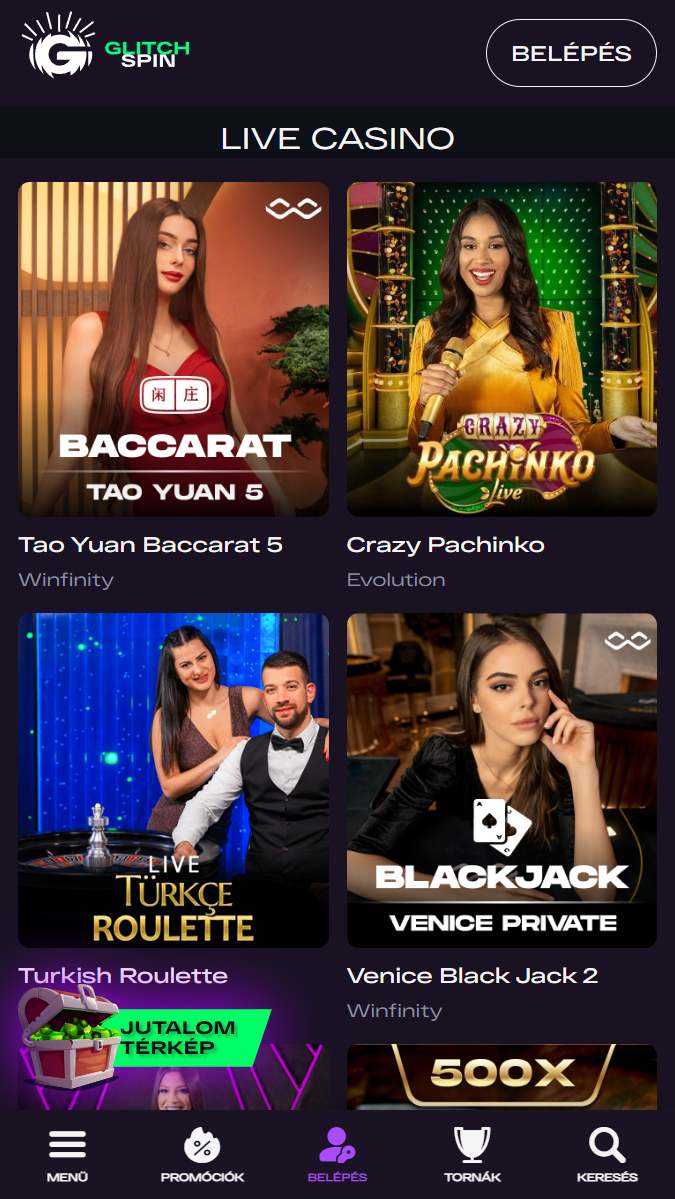
Task: Open Tao Yuan Baccarat 5 game
Action: 174,349
